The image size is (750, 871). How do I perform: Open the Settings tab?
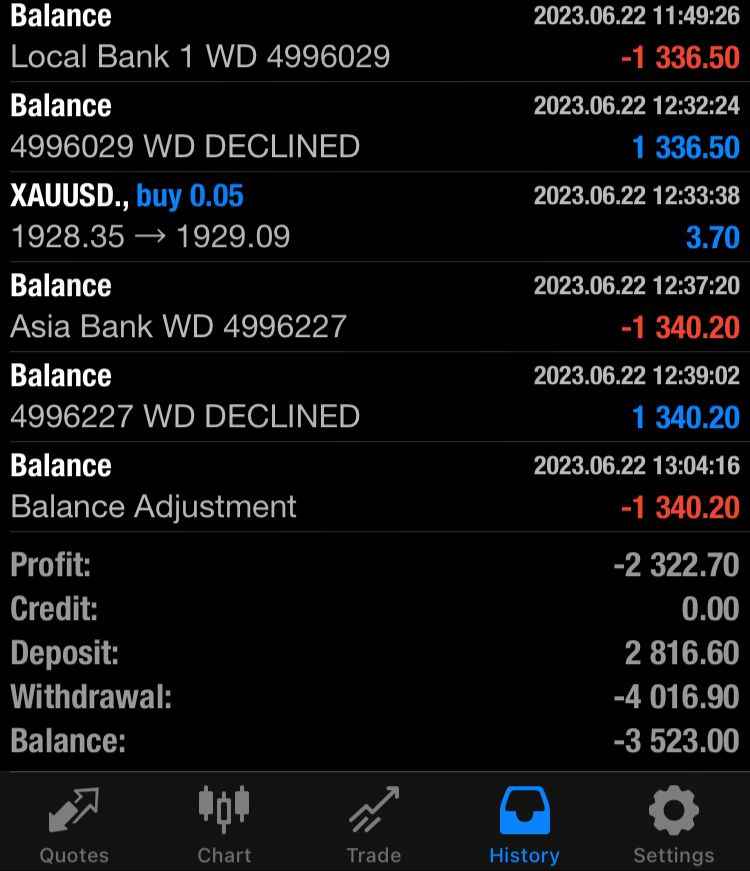(674, 825)
